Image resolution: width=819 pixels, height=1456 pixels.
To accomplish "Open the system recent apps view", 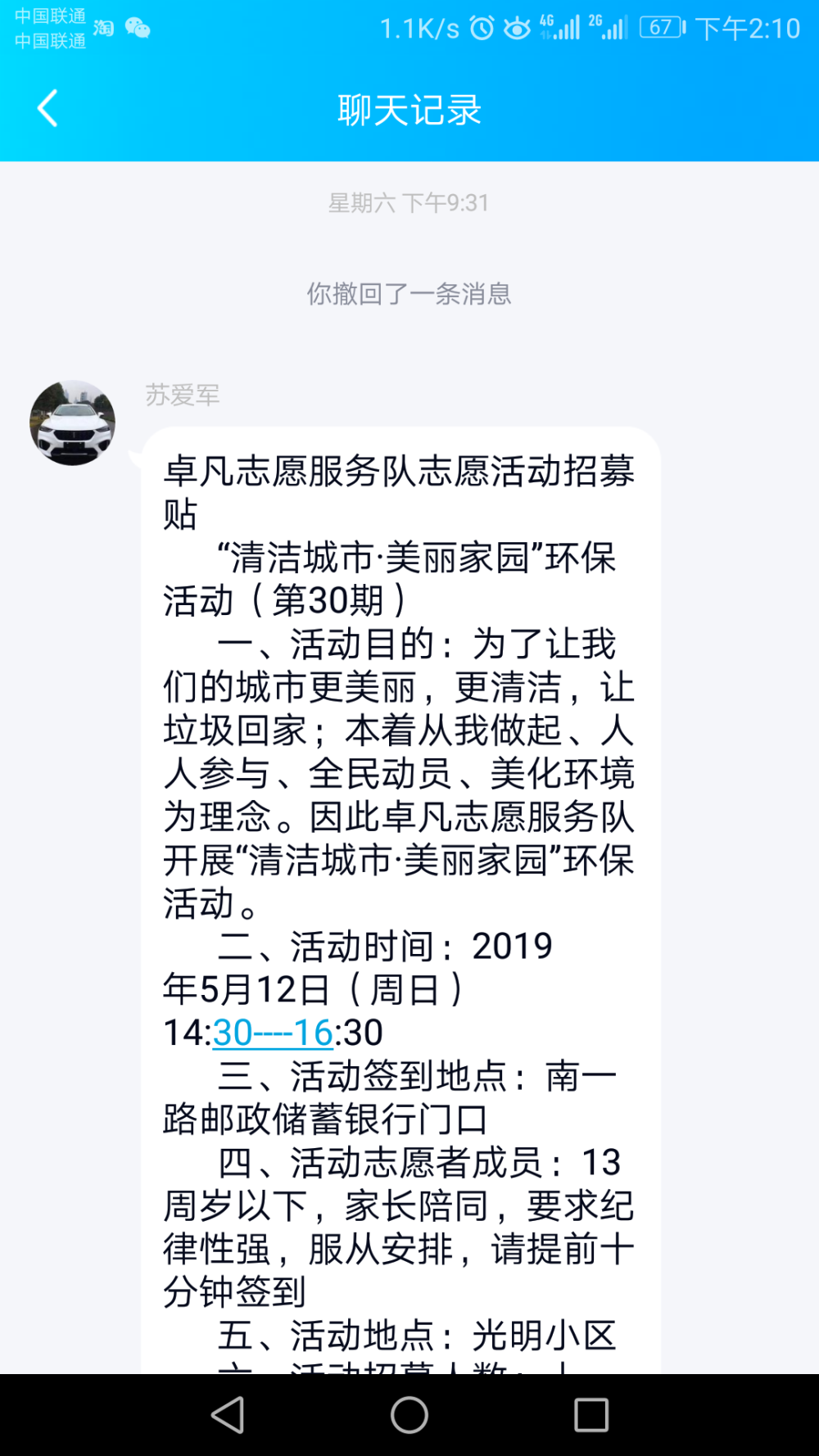I will pyautogui.click(x=591, y=1414).
